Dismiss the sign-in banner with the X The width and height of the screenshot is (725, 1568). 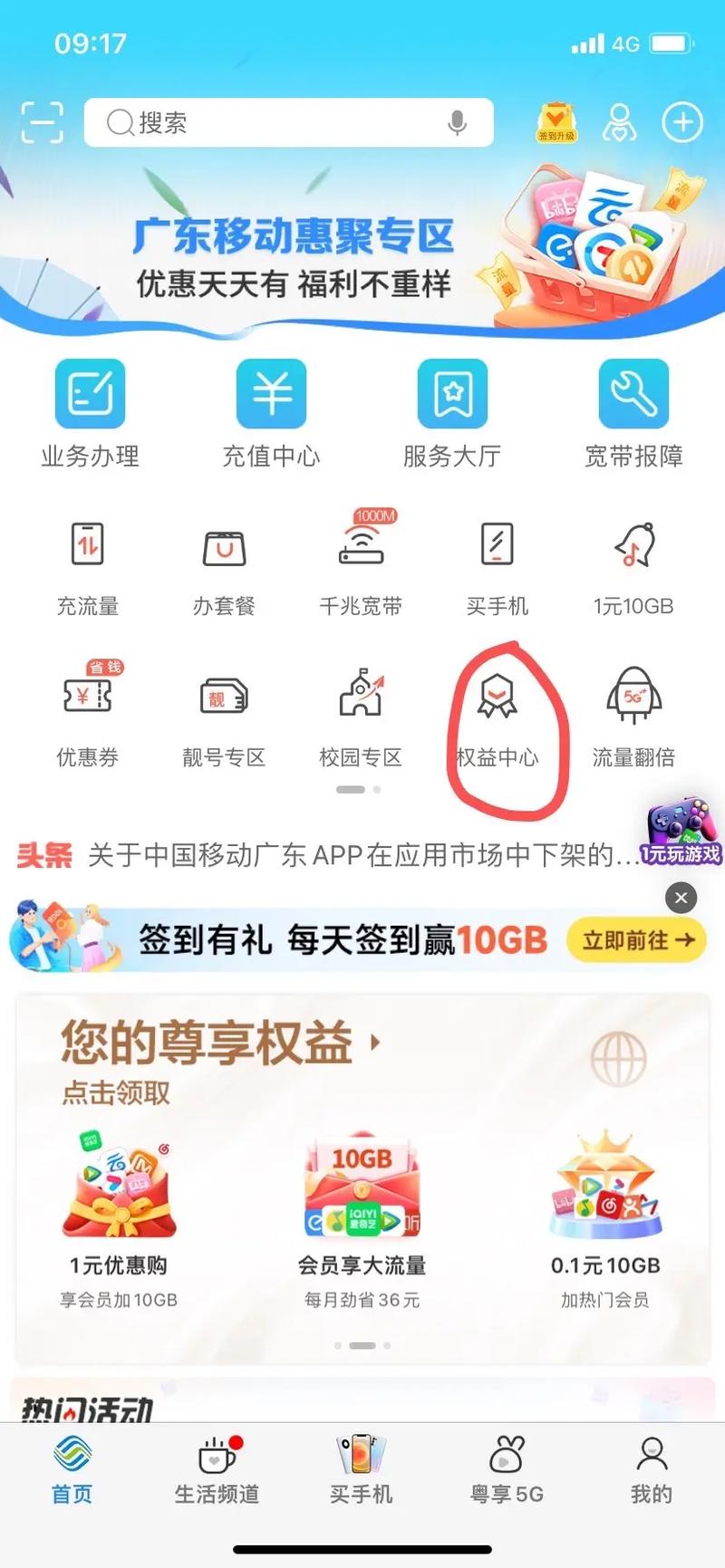[x=681, y=898]
